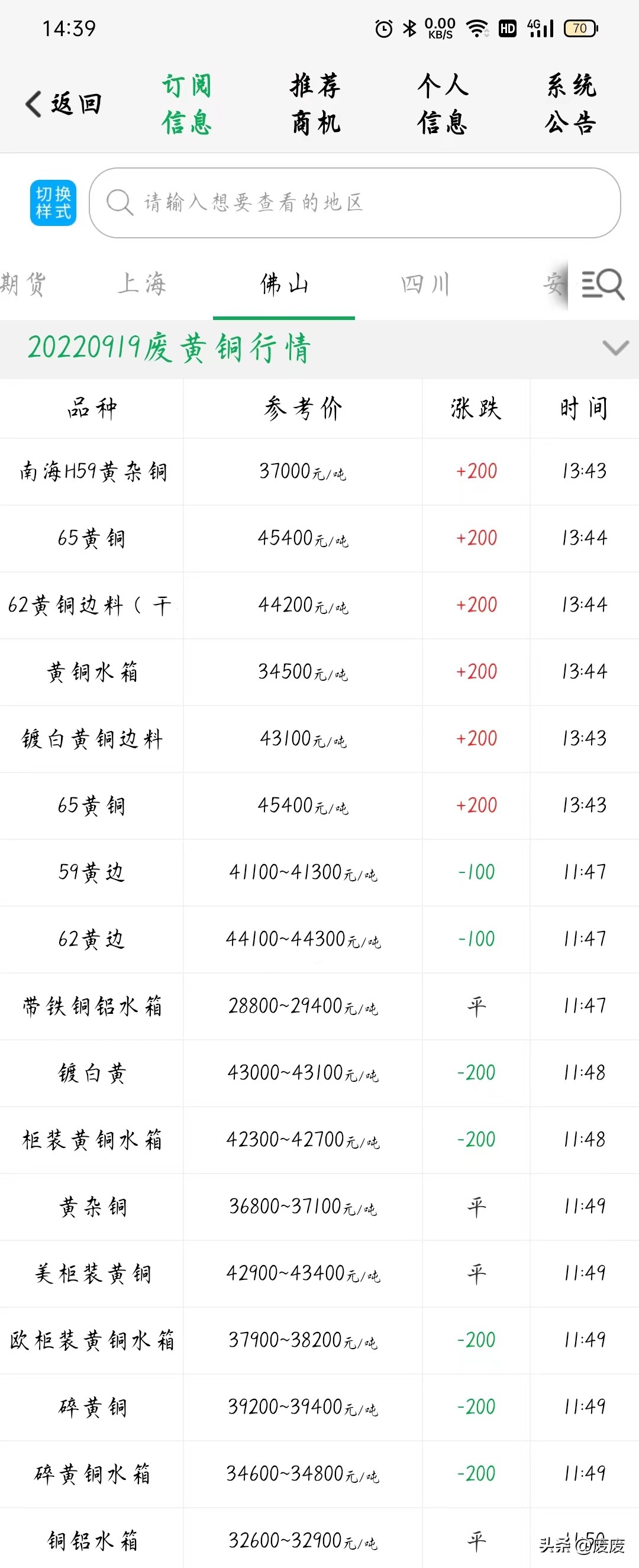Tap the back arrow beside 返回
This screenshot has height=1568, width=639.
pyautogui.click(x=34, y=104)
